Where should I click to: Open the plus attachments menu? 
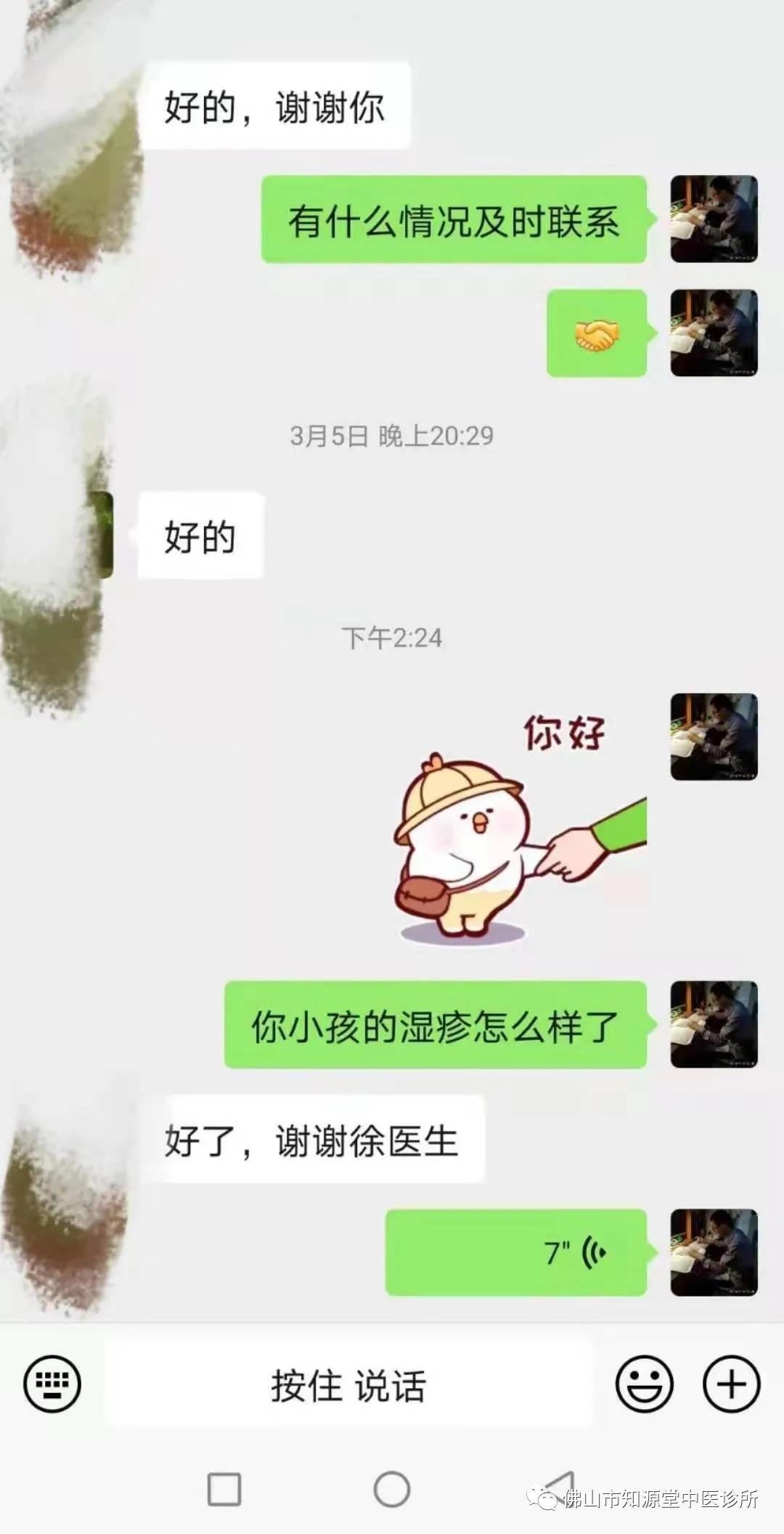pos(731,1384)
